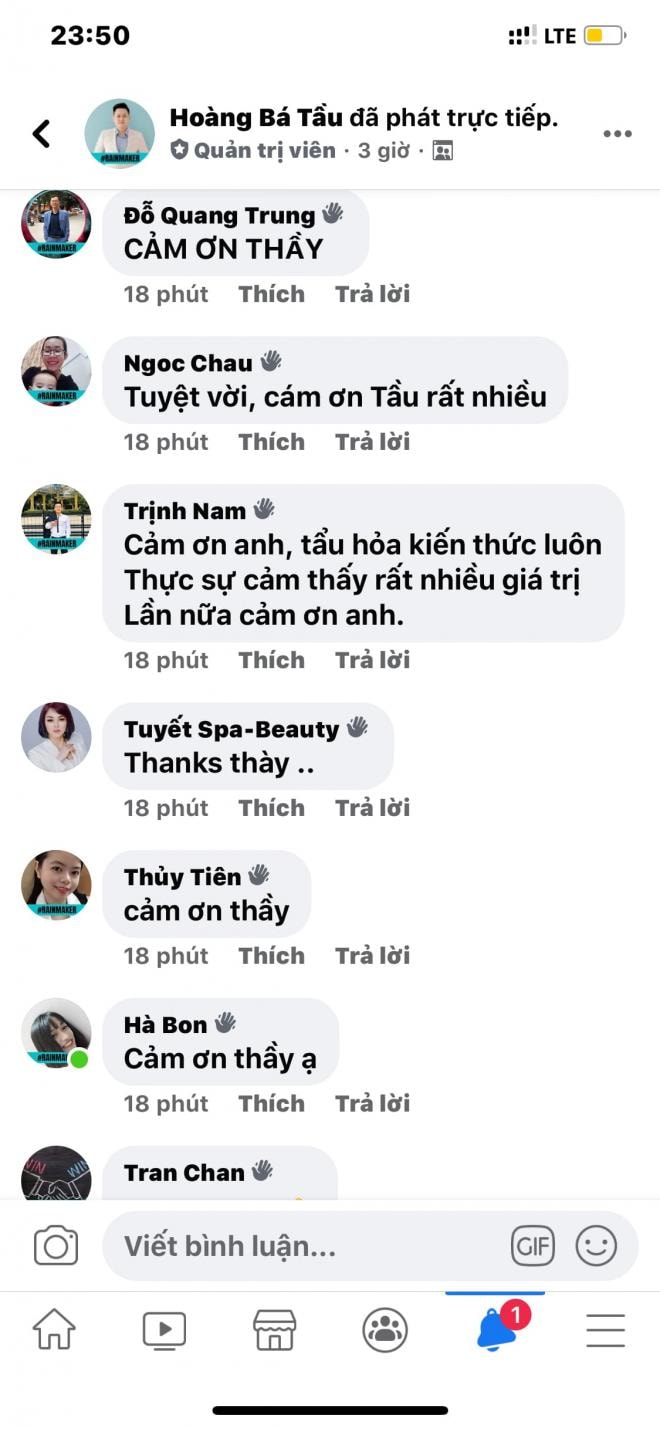This screenshot has width=660, height=1429.
Task: Open Tuyết Spa-Beauty's profile name link
Action: coord(231,729)
